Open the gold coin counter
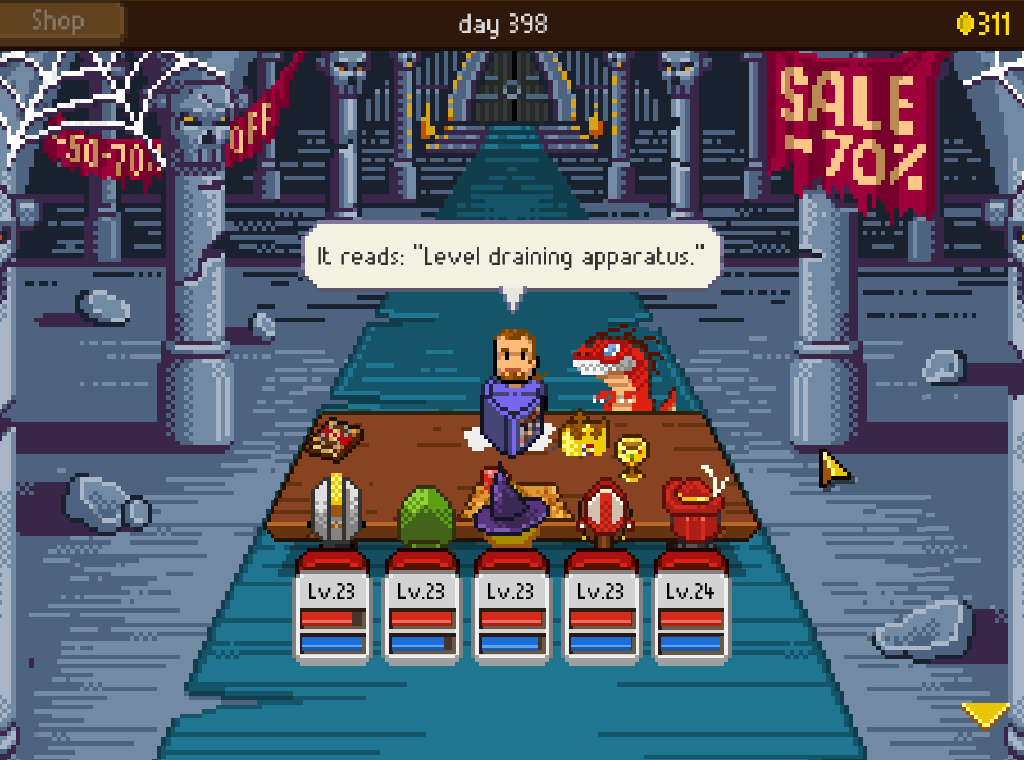This screenshot has width=1024, height=760. [984, 23]
